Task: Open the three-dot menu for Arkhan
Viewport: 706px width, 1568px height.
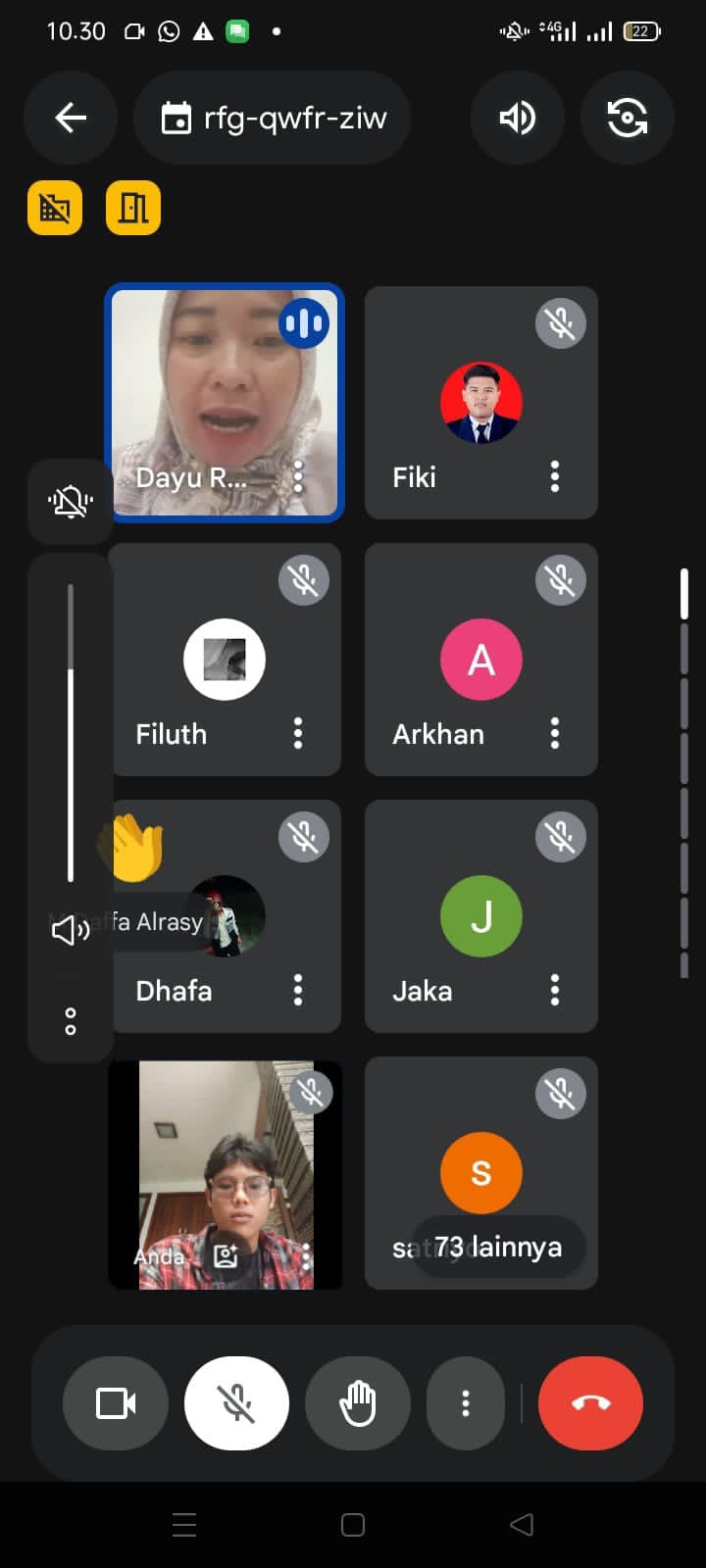Action: pyautogui.click(x=555, y=733)
